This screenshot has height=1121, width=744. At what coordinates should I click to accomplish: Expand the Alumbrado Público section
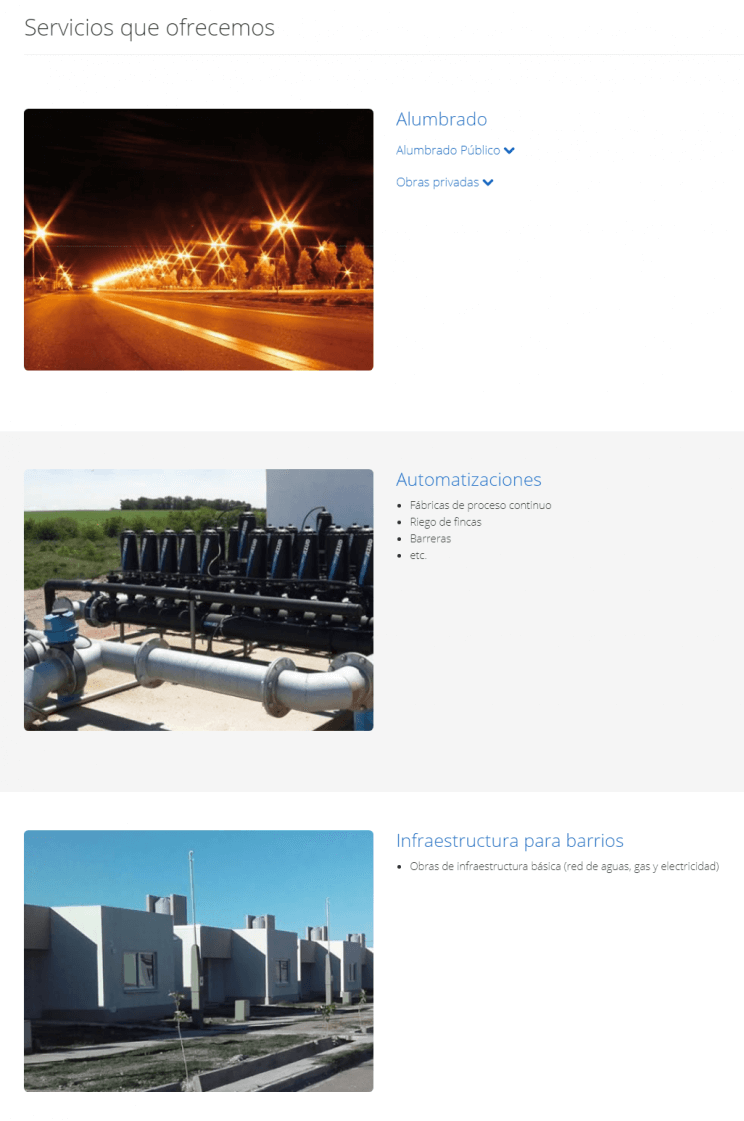pyautogui.click(x=454, y=151)
